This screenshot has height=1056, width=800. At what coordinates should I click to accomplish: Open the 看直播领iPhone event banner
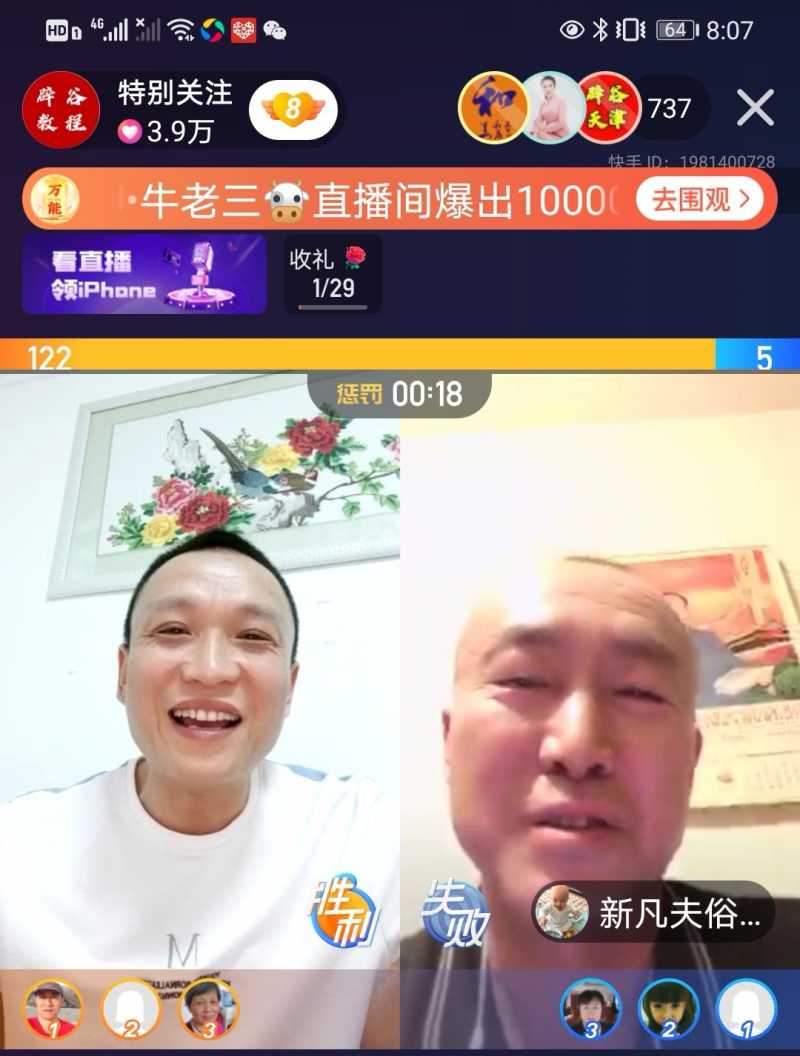pyautogui.click(x=143, y=276)
